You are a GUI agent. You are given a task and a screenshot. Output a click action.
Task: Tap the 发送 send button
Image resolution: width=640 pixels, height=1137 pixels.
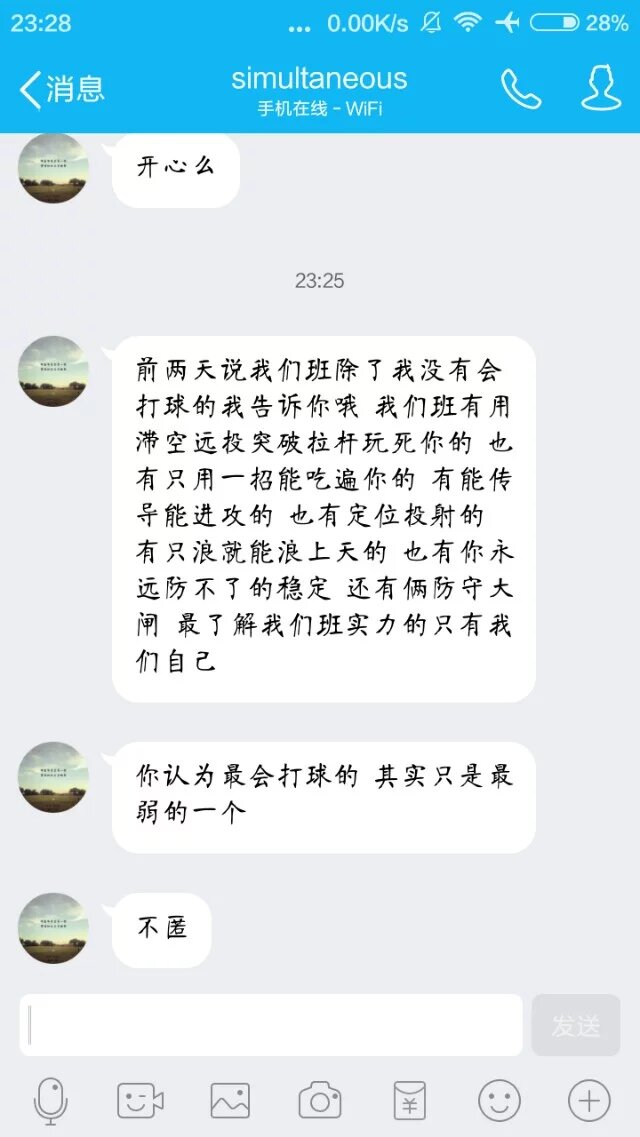[x=576, y=1025]
